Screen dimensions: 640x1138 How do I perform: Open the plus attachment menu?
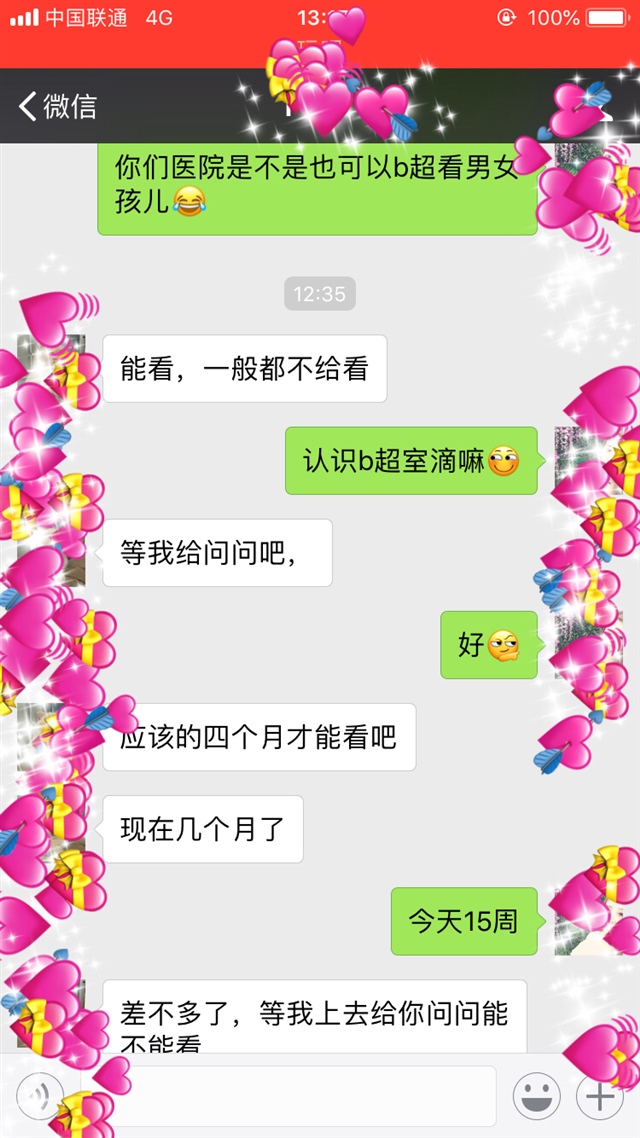[600, 1097]
